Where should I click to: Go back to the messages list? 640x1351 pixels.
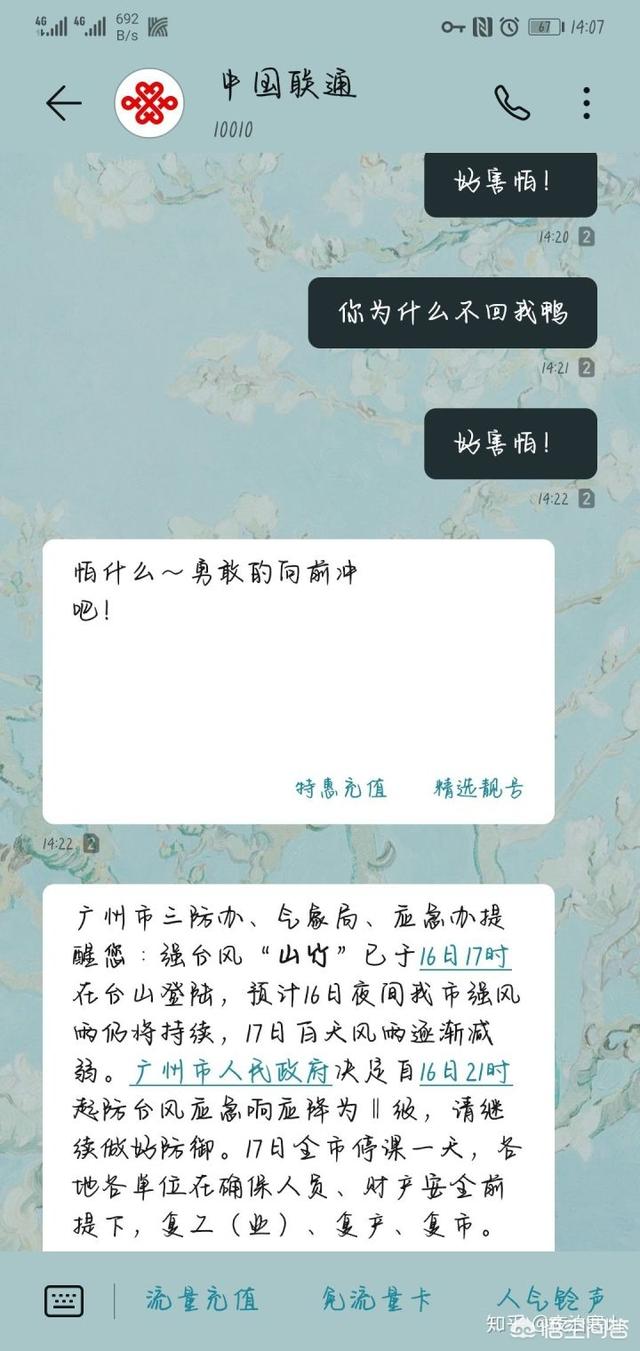(x=63, y=103)
